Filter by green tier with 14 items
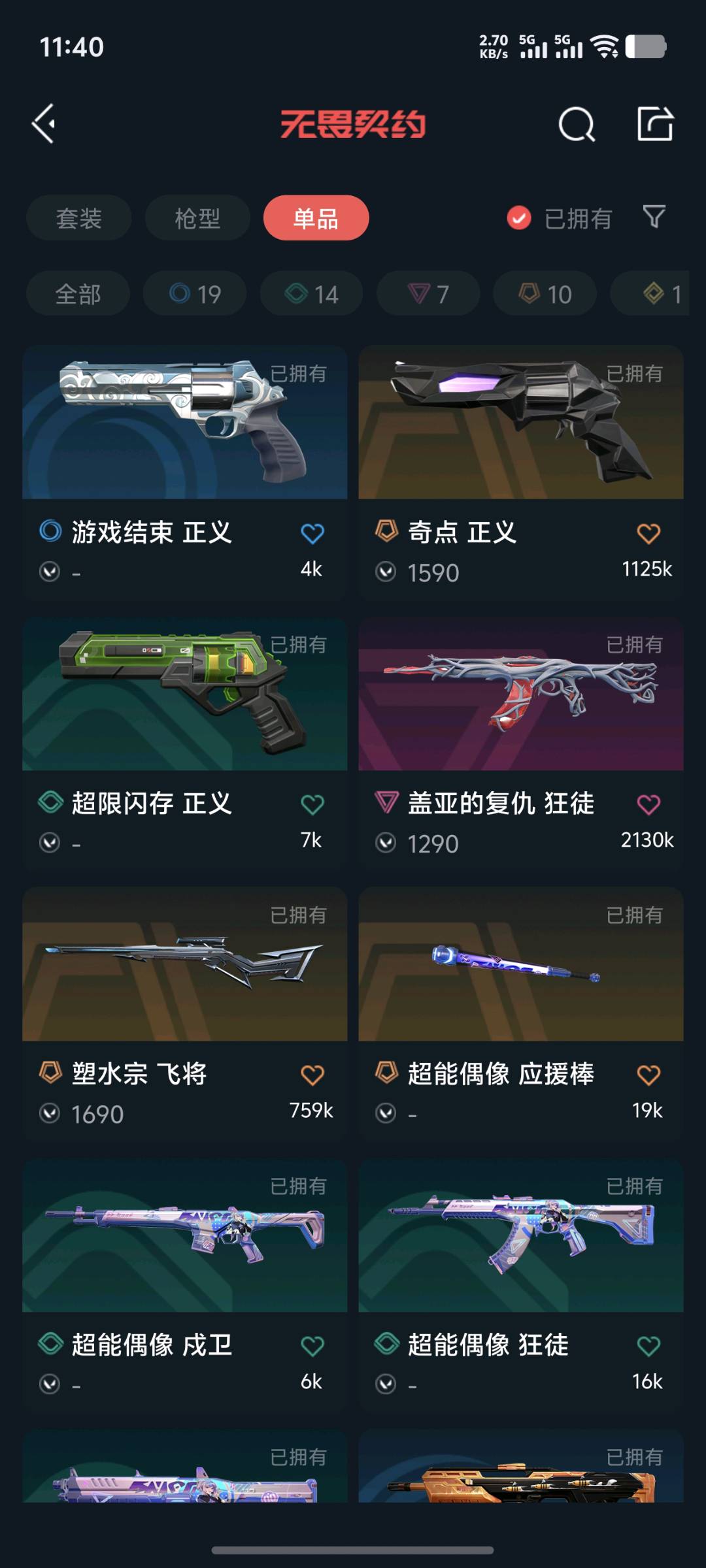 pyautogui.click(x=312, y=294)
